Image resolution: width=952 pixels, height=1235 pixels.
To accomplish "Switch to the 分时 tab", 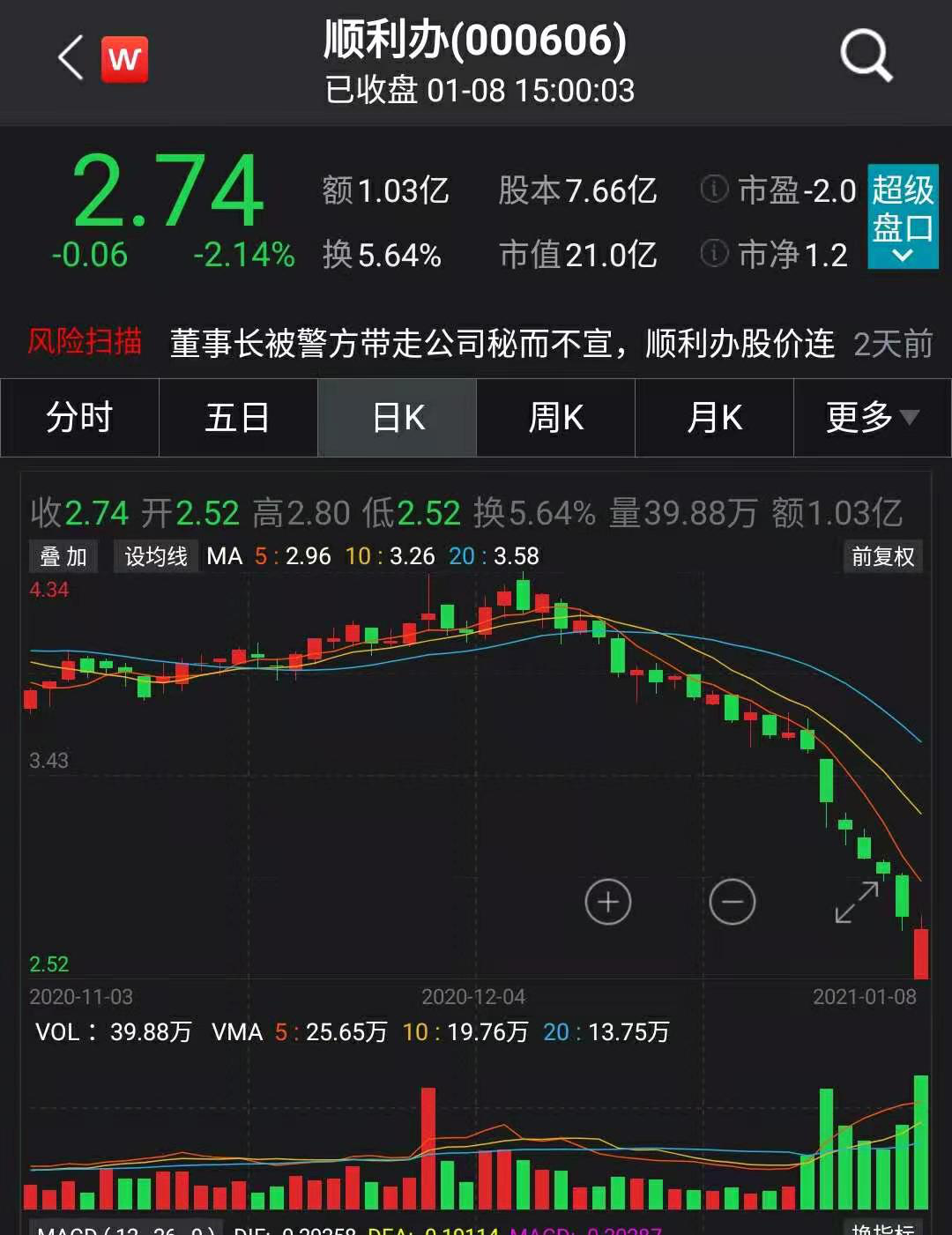I will [x=79, y=418].
